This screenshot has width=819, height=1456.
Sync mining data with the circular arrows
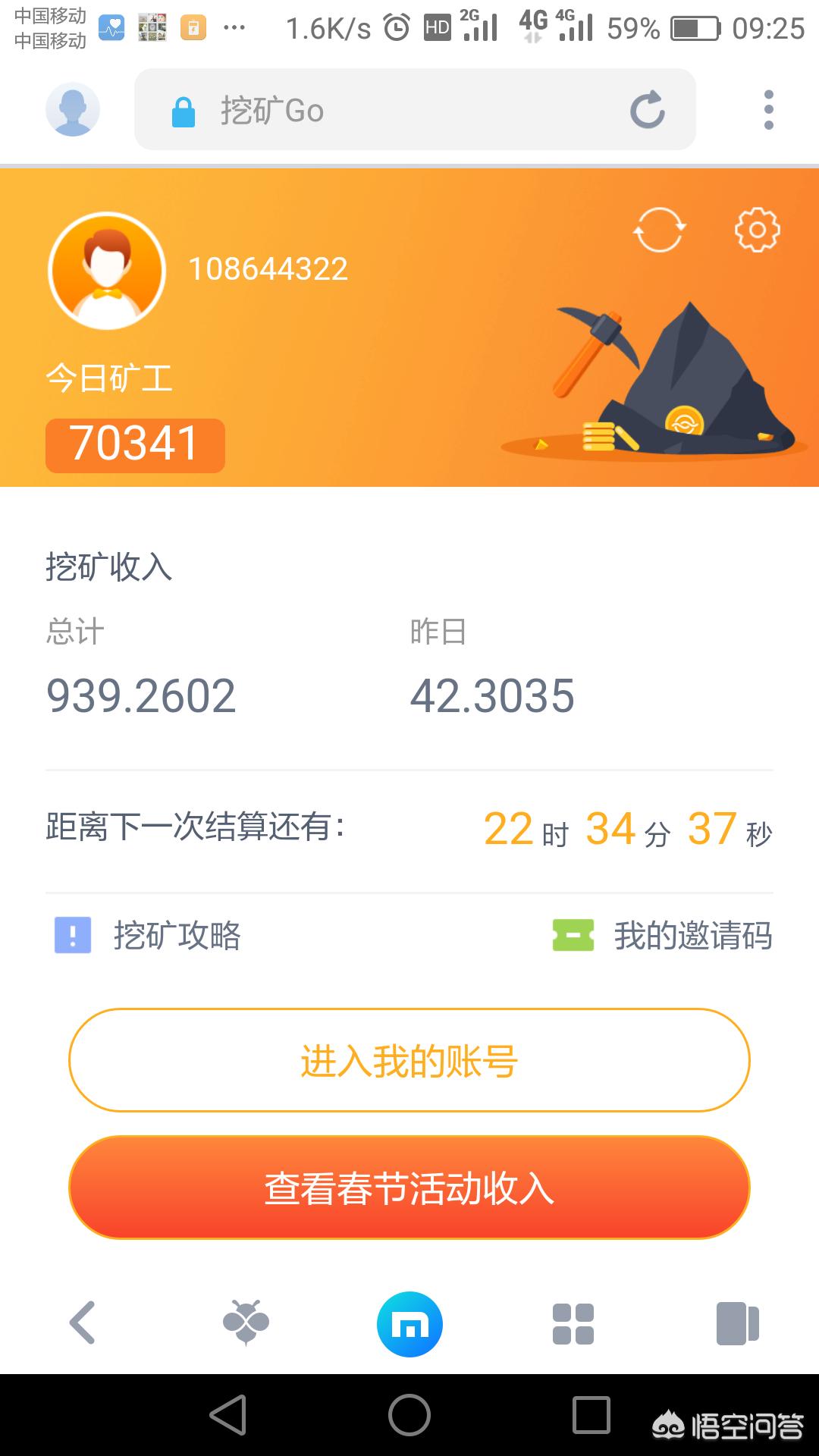[659, 229]
